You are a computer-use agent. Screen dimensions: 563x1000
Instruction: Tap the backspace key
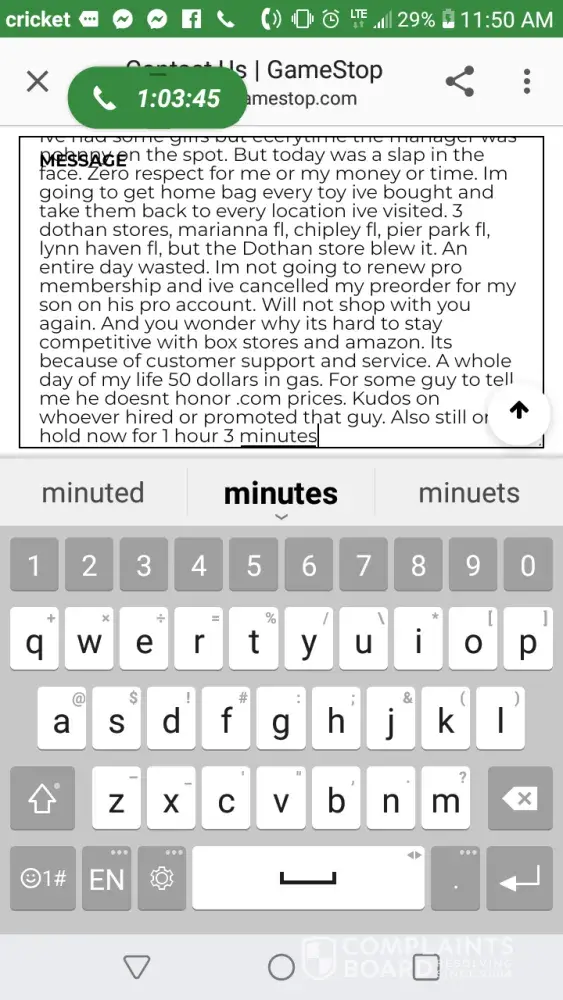click(520, 798)
